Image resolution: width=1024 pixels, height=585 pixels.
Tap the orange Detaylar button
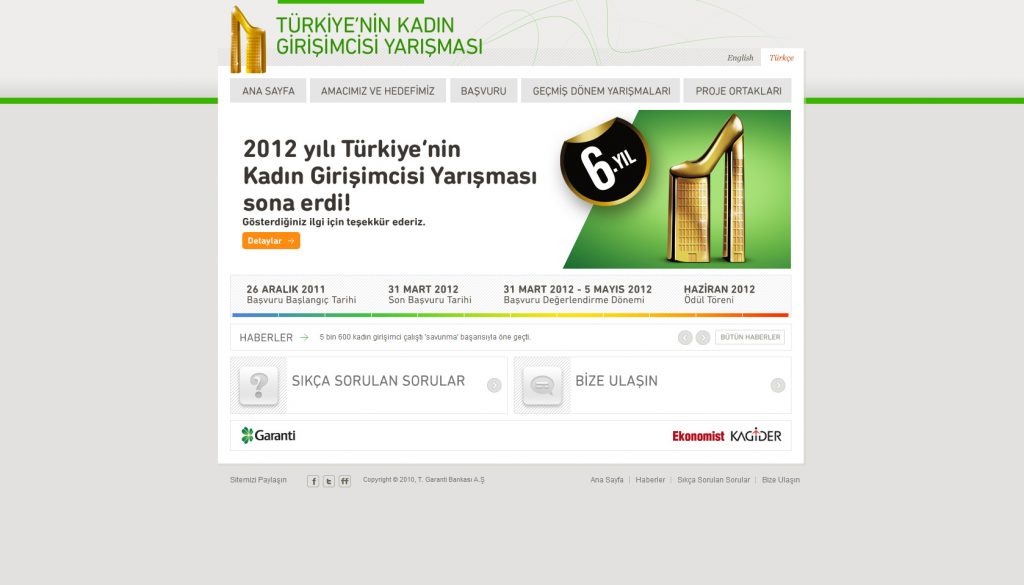tap(271, 241)
